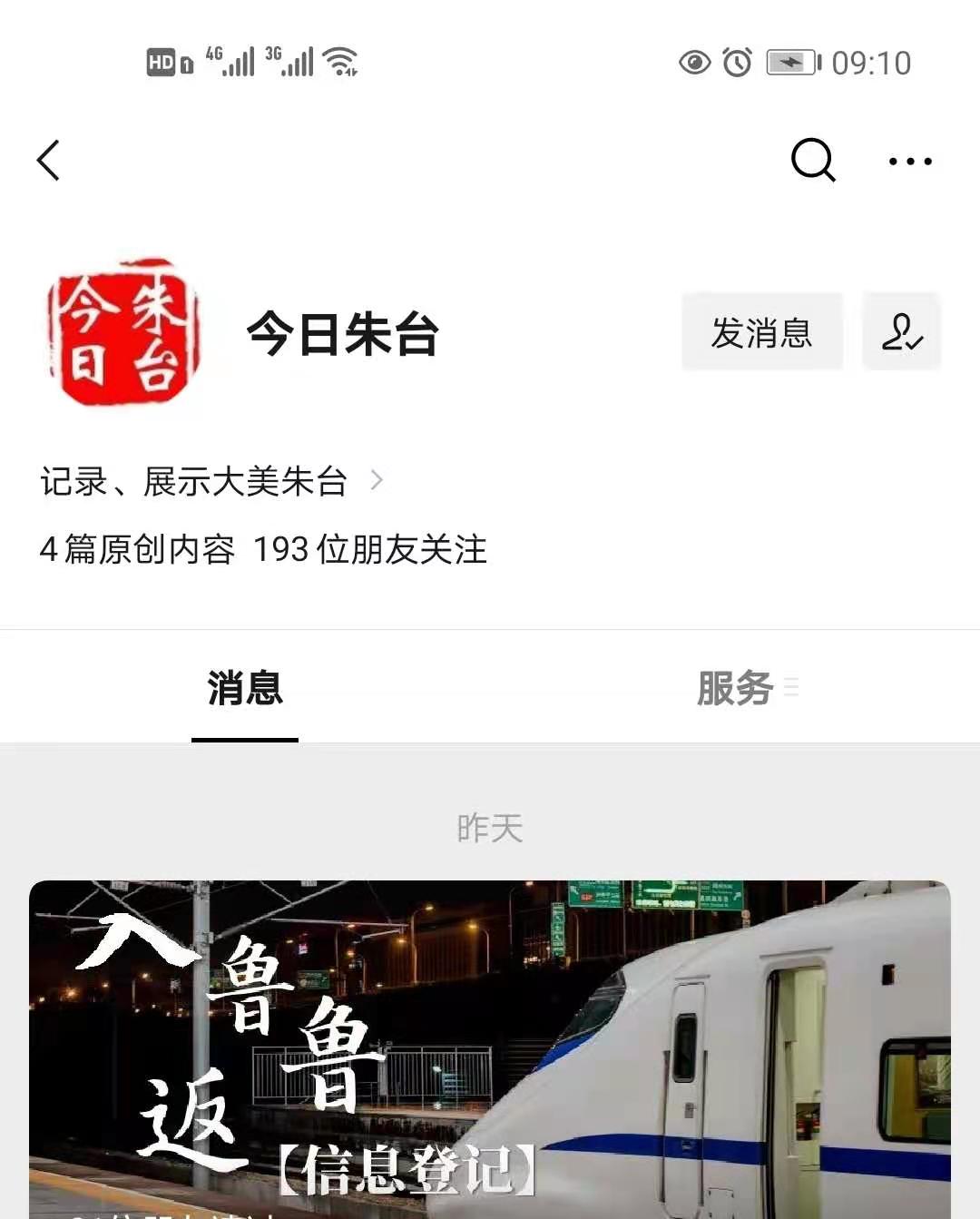Open more options via the ellipsis icon
The height and width of the screenshot is (1219, 980).
pyautogui.click(x=911, y=160)
